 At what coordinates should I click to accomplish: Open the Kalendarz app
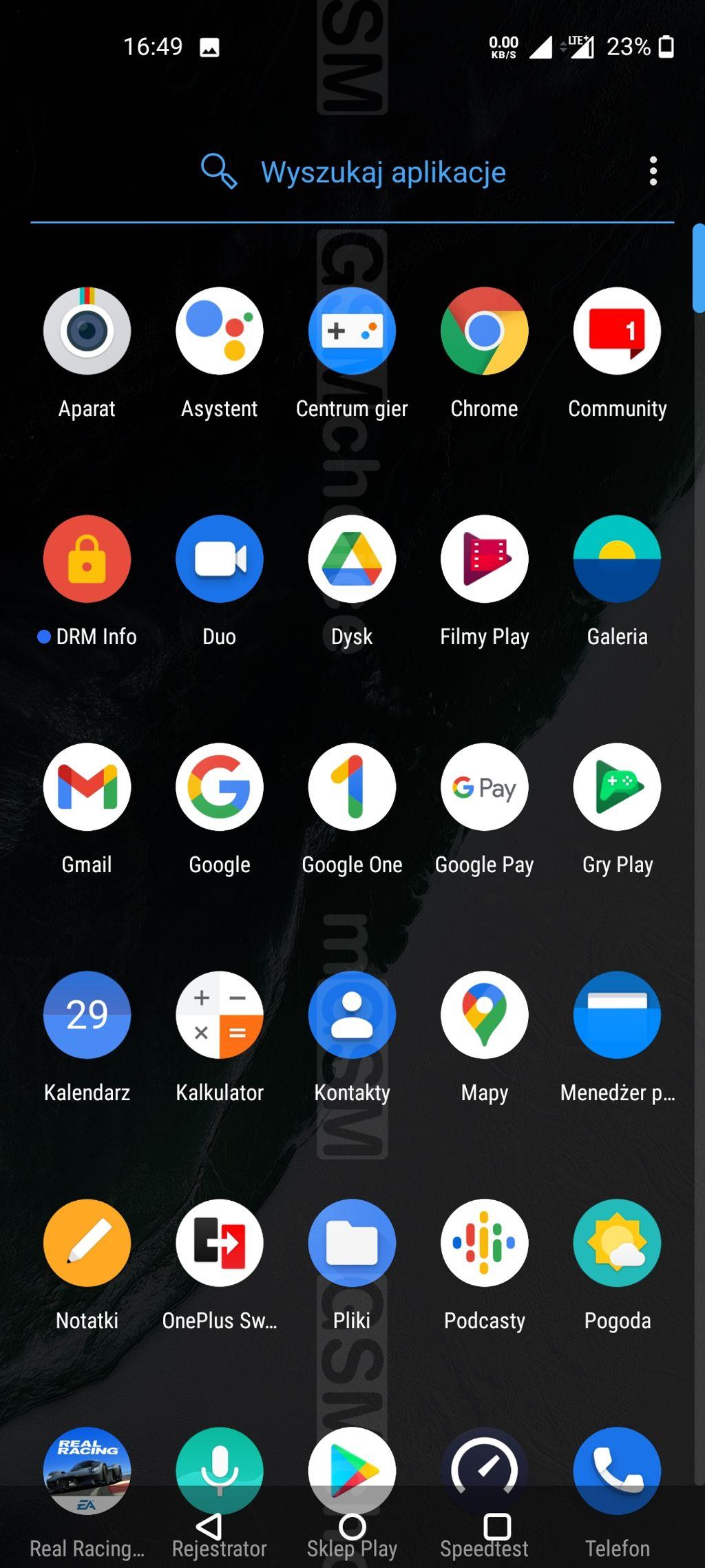[x=87, y=1015]
